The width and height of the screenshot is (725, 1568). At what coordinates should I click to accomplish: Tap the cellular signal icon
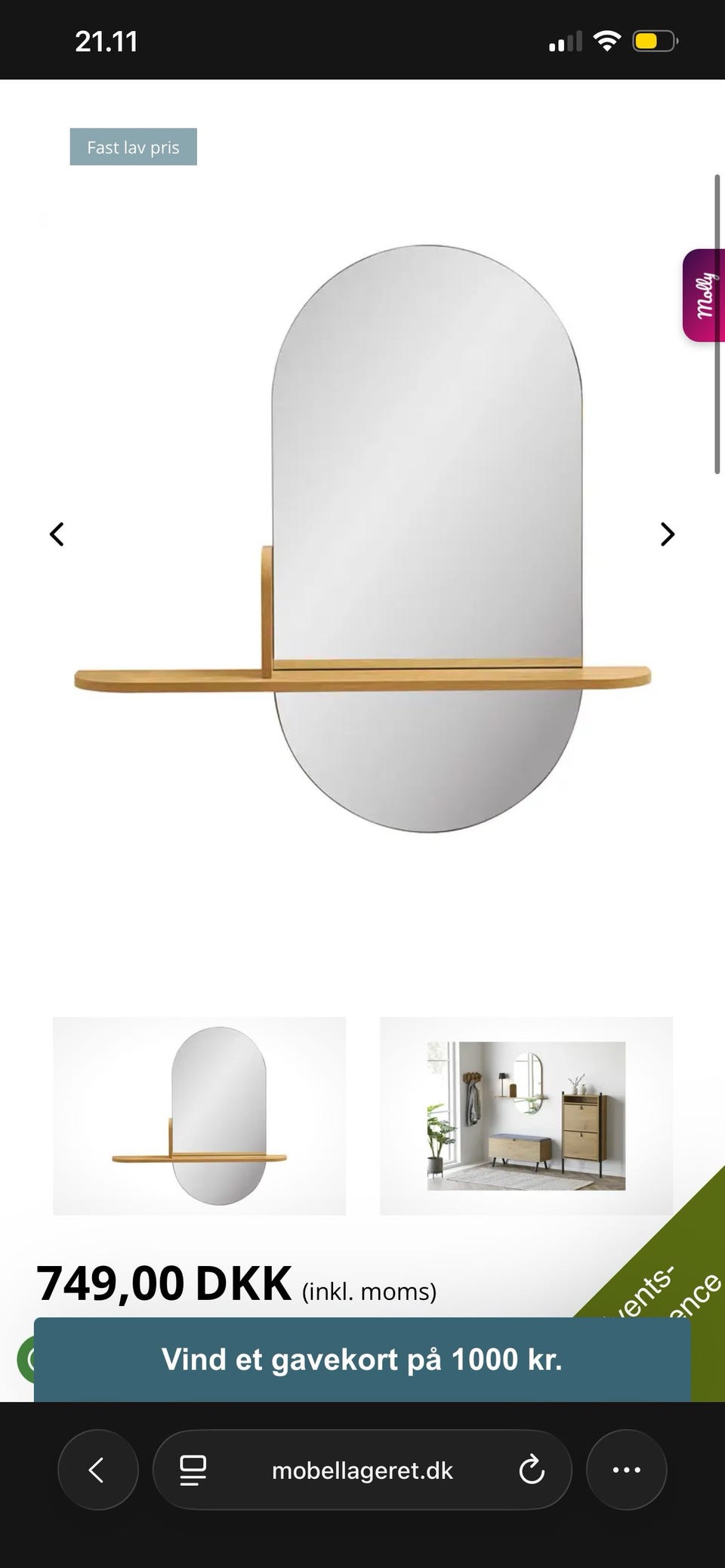pos(566,41)
